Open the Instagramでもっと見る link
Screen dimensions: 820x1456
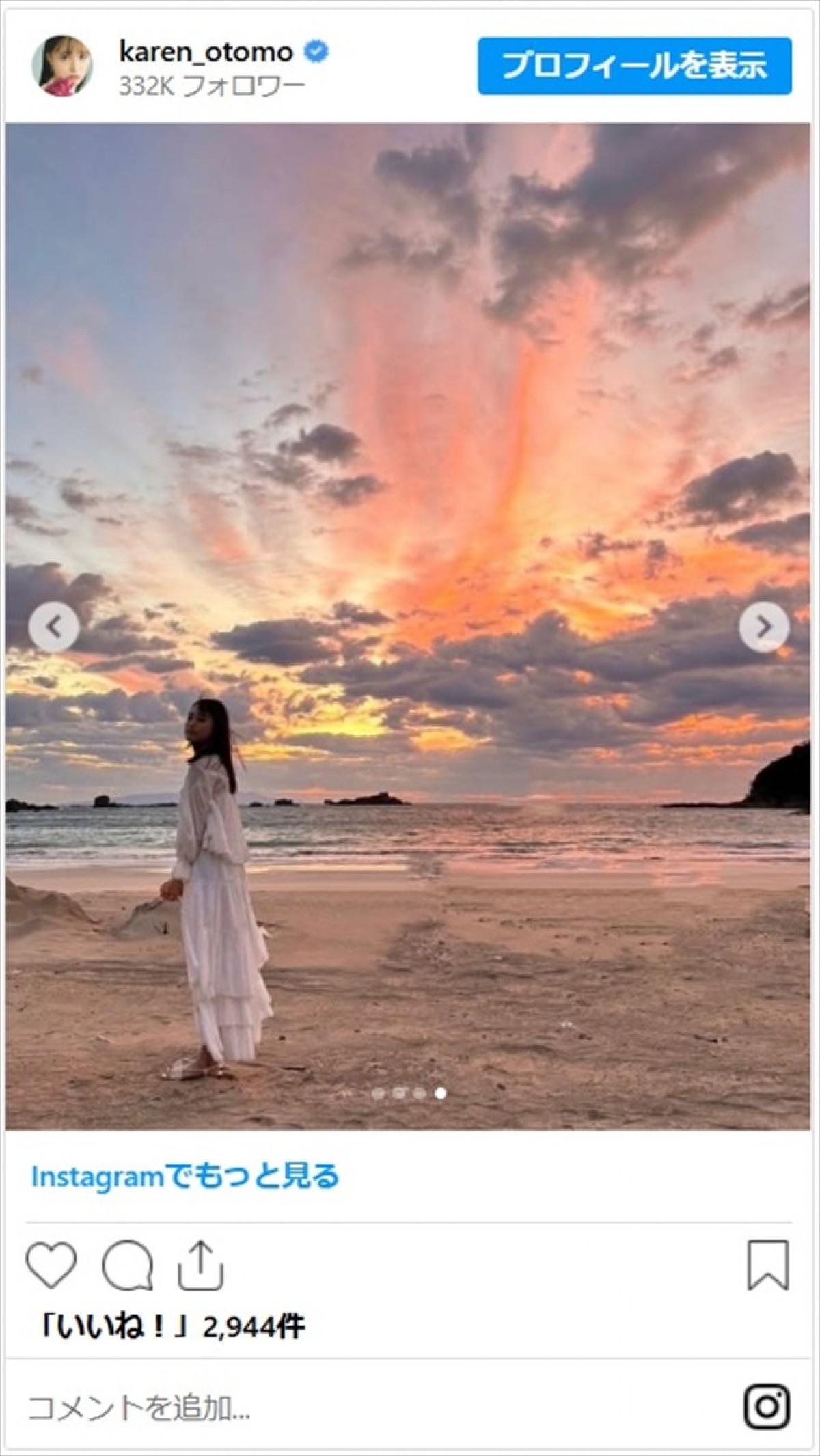click(x=185, y=1177)
